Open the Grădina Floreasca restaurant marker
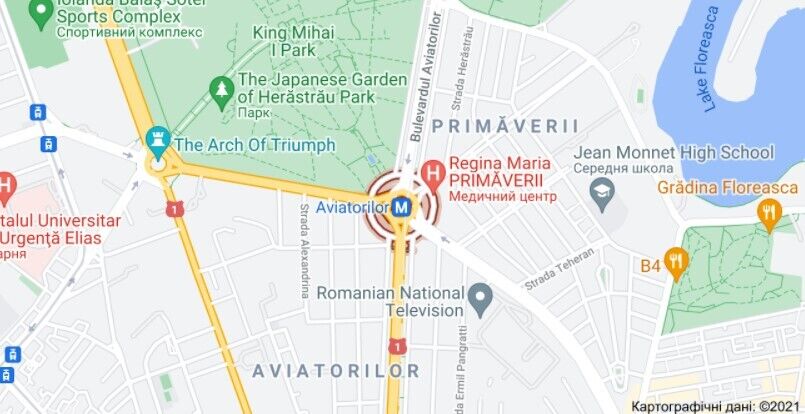The height and width of the screenshot is (414, 805). click(x=768, y=211)
